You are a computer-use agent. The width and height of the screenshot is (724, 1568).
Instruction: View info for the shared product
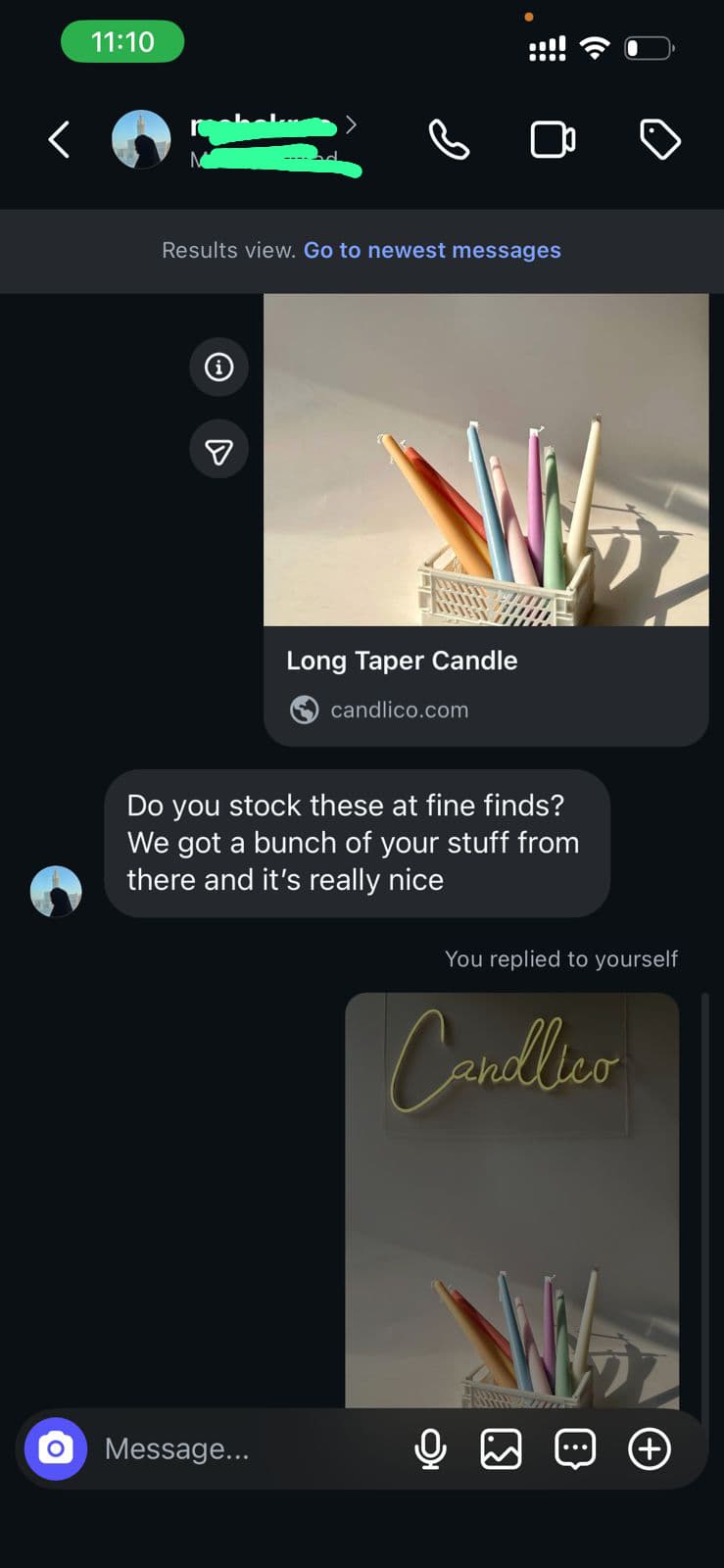pos(218,367)
